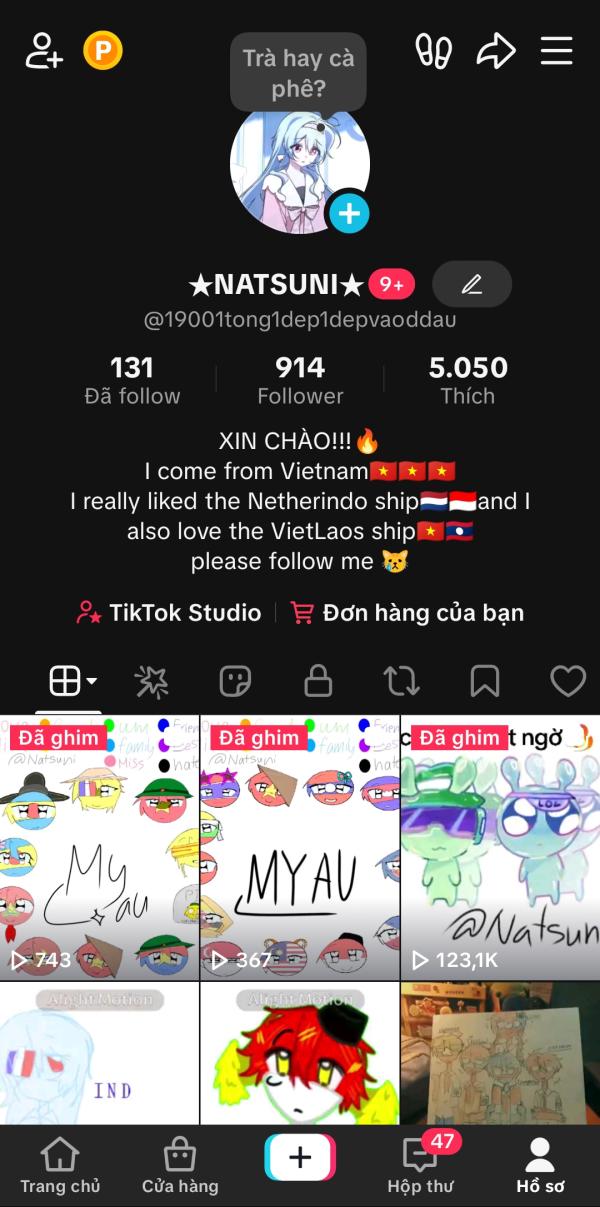The width and height of the screenshot is (600, 1207).
Task: Open profile views footprints icon
Action: coord(434,50)
